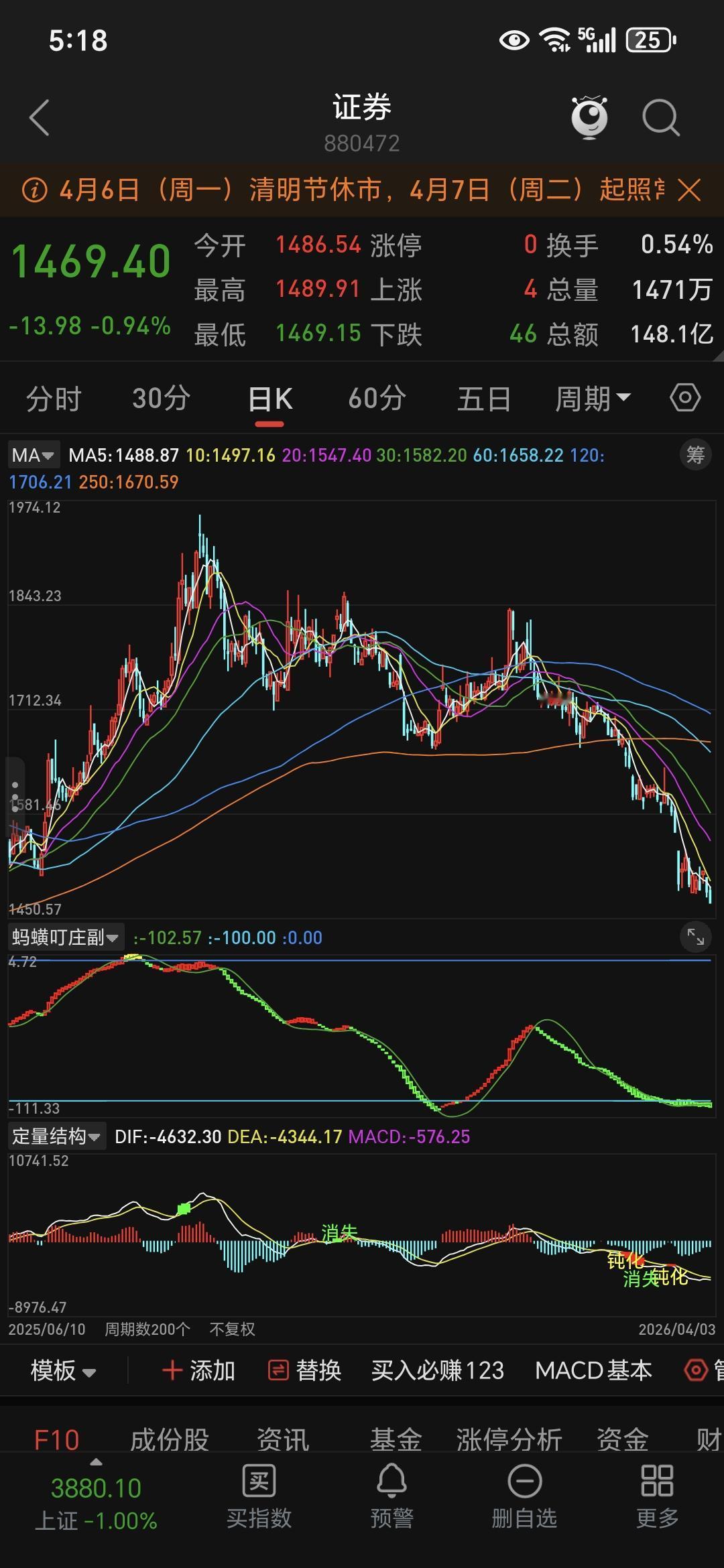Viewport: 724px width, 1568px height.
Task: Expand the 蚂蟥叮庄副 indicator selector
Action: [x=64, y=937]
